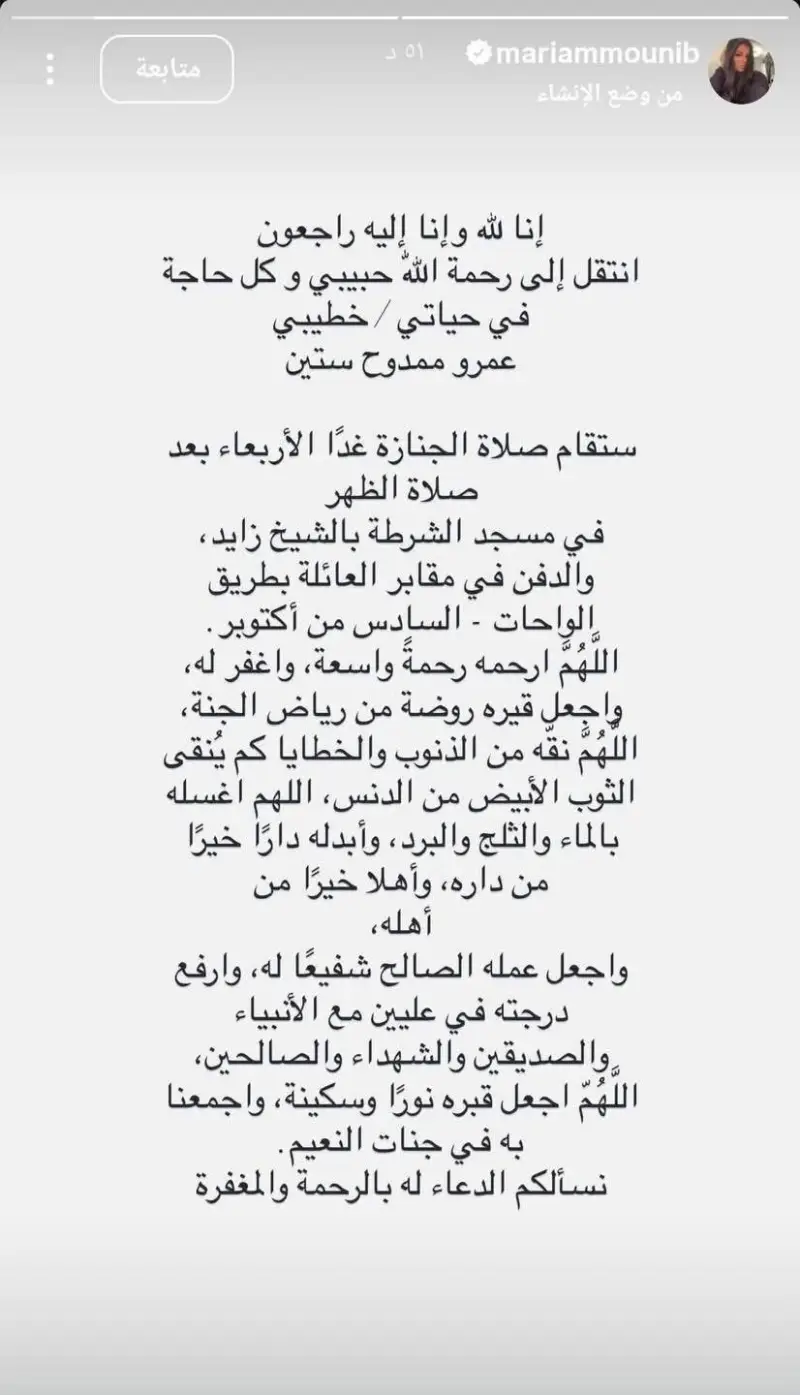This screenshot has height=1395, width=800.
Task: Open mariammounib's profile picture
Action: click(740, 70)
